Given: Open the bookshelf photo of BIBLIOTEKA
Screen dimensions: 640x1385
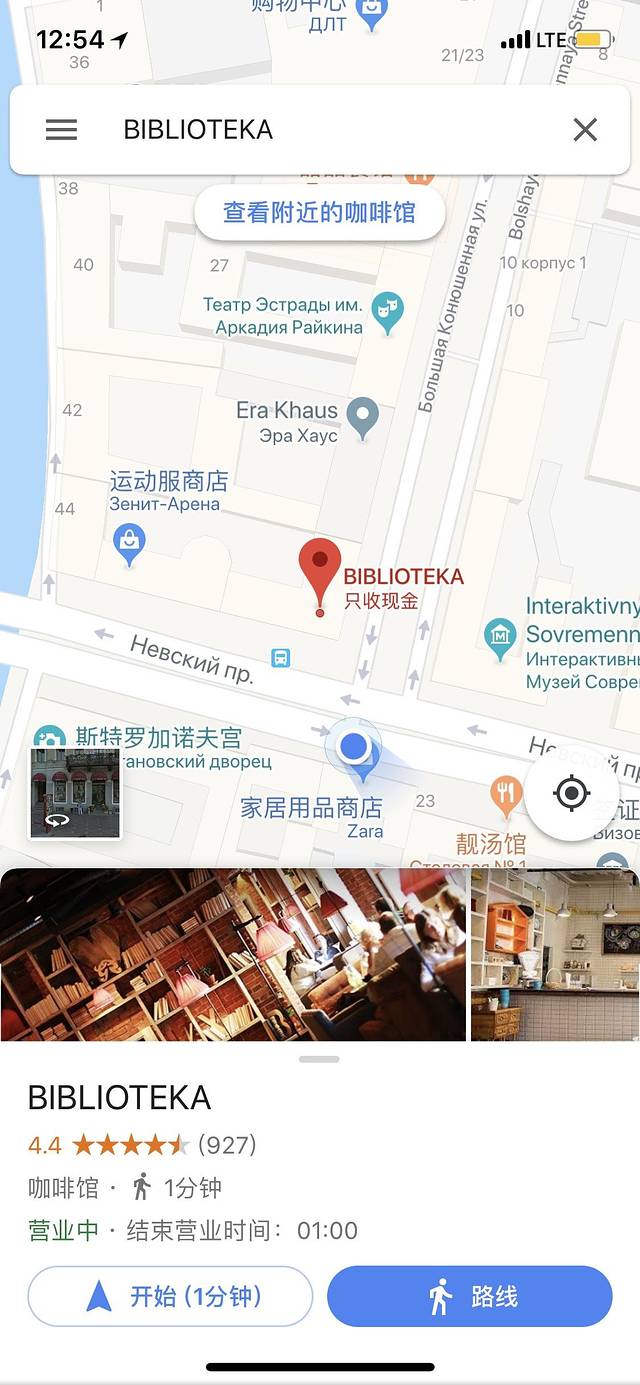Looking at the screenshot, I should tap(233, 955).
